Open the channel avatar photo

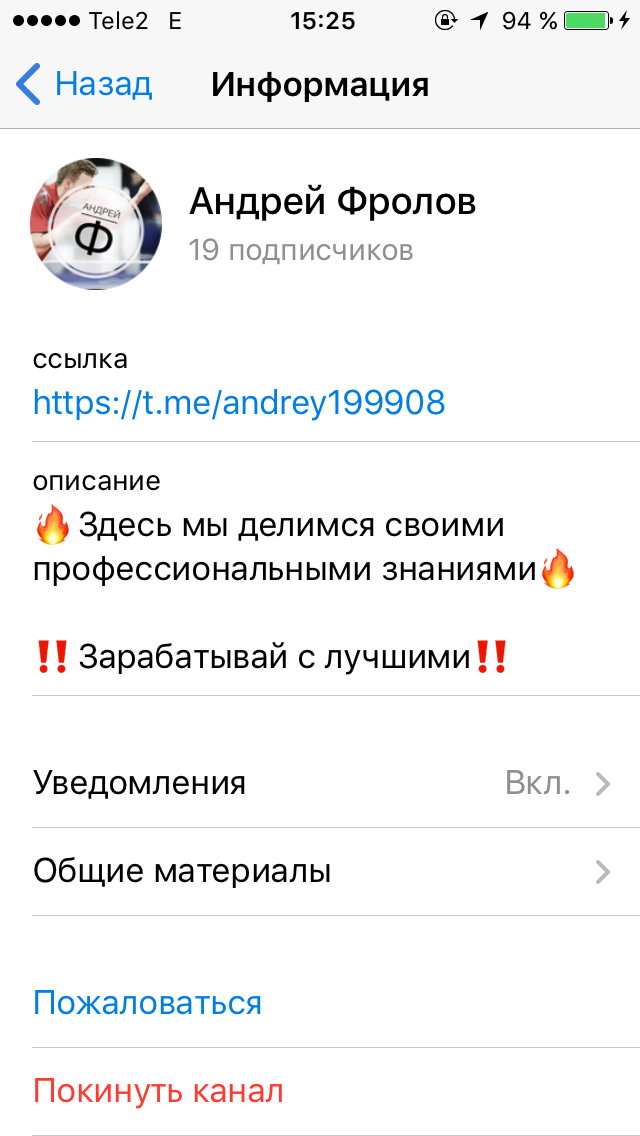coord(96,224)
